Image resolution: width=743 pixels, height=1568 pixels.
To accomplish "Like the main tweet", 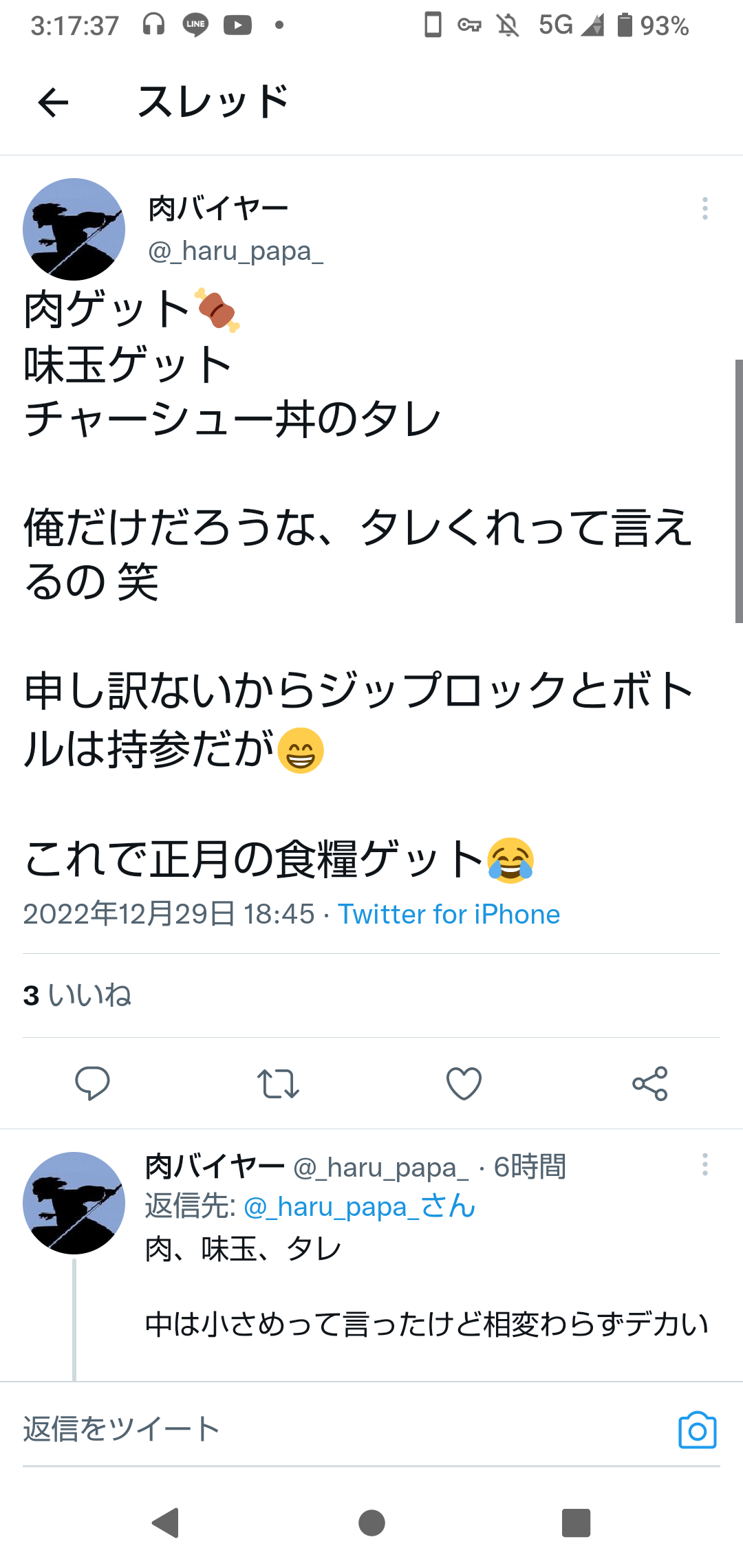I will (464, 1084).
